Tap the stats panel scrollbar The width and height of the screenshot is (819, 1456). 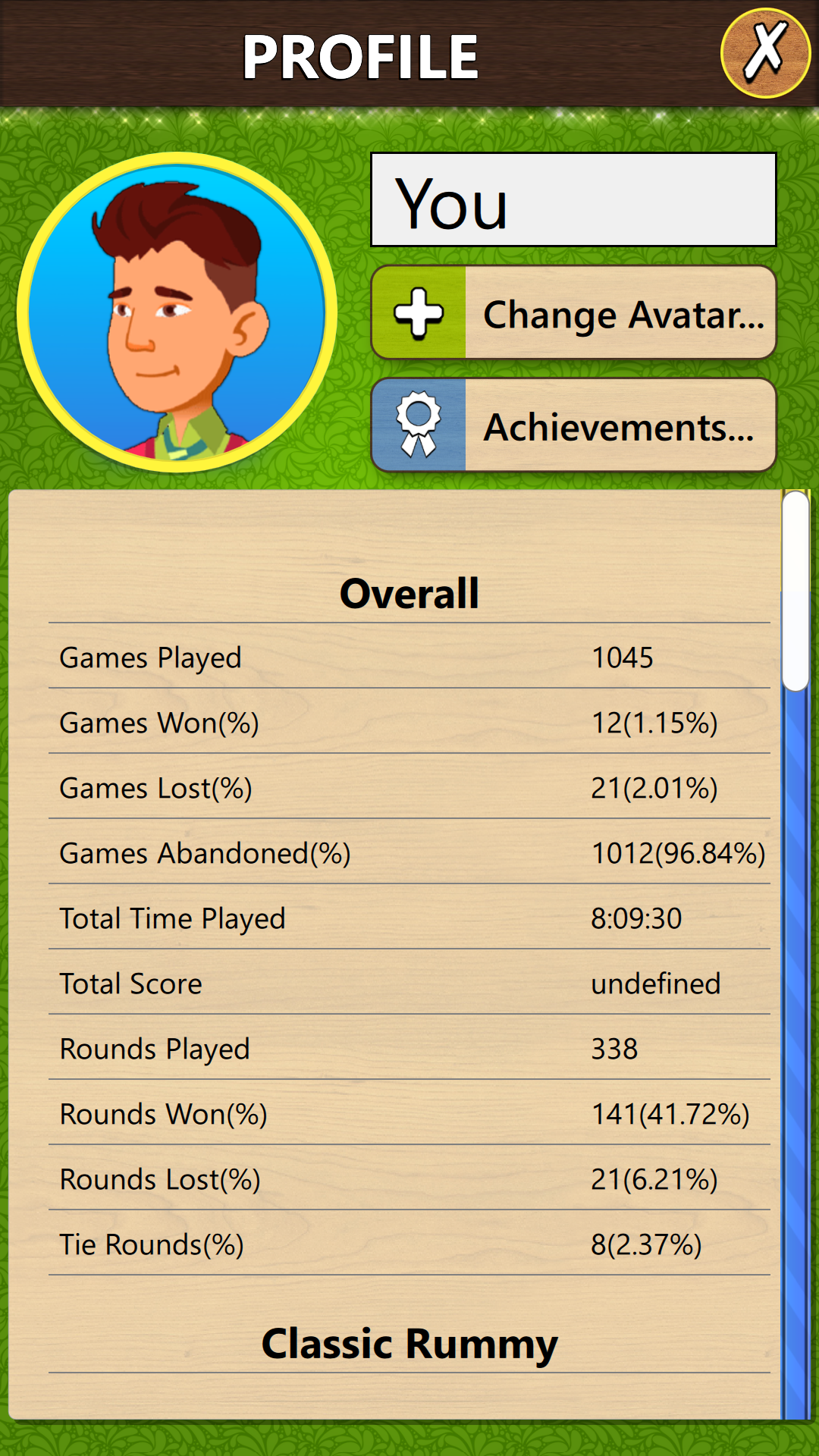tap(795, 591)
